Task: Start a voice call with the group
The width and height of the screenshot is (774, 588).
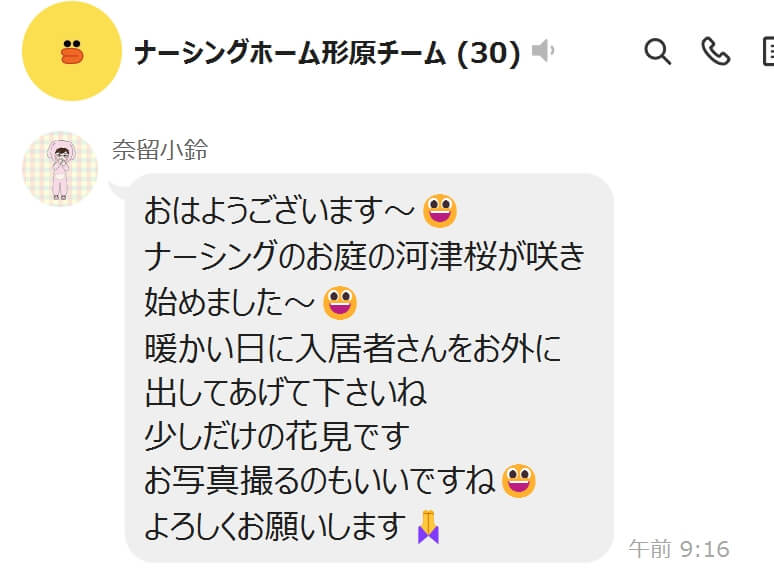Action: tap(715, 51)
